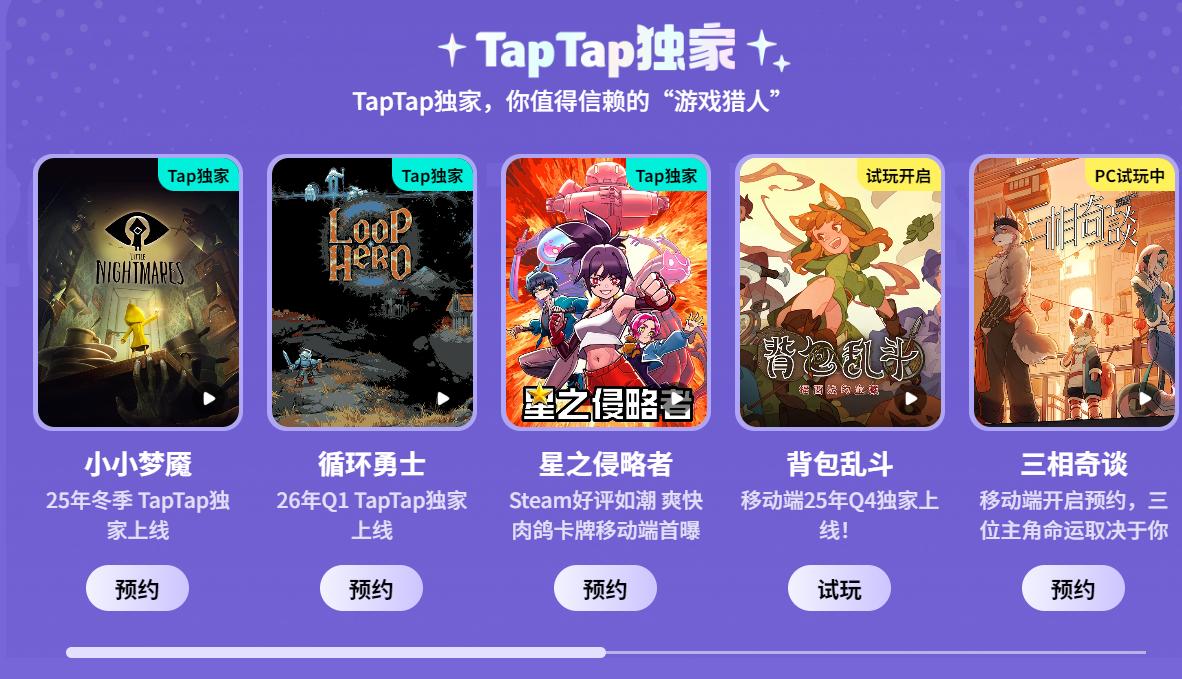Tap 试玩 to try 背包乱斗
The image size is (1182, 679).
(839, 588)
